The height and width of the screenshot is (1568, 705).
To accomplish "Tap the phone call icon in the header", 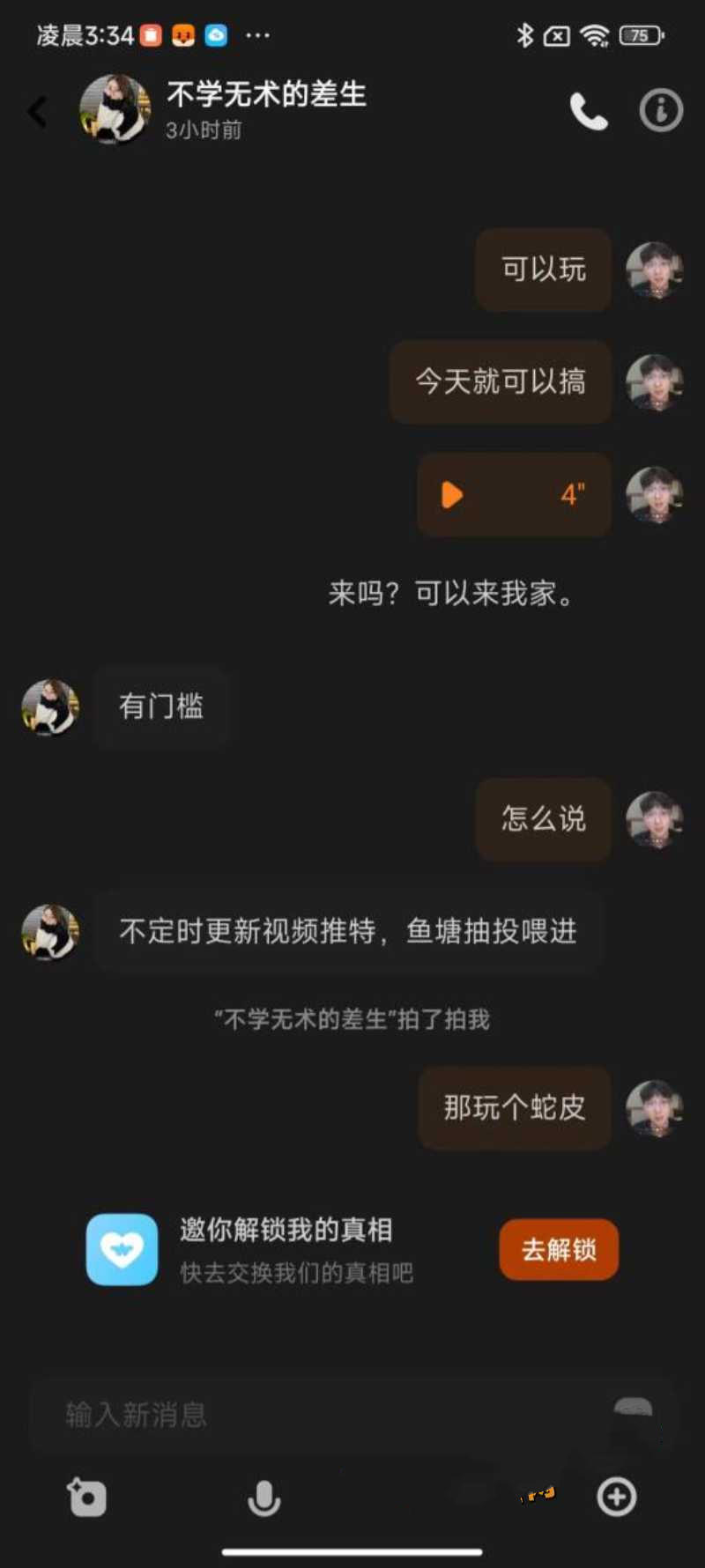I will [587, 112].
